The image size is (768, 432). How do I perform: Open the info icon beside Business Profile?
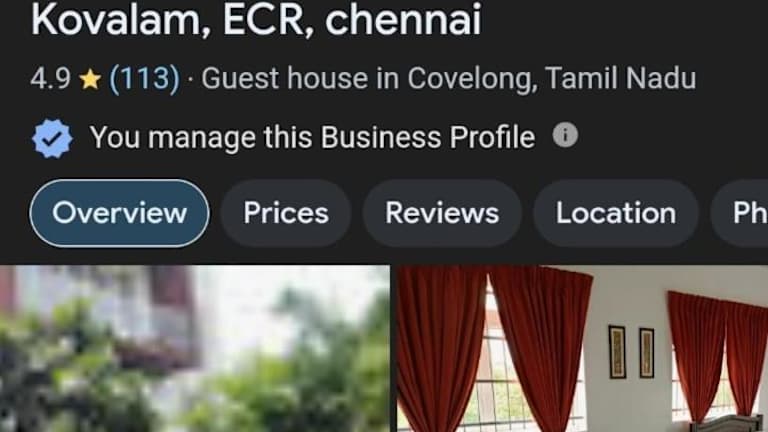[565, 135]
